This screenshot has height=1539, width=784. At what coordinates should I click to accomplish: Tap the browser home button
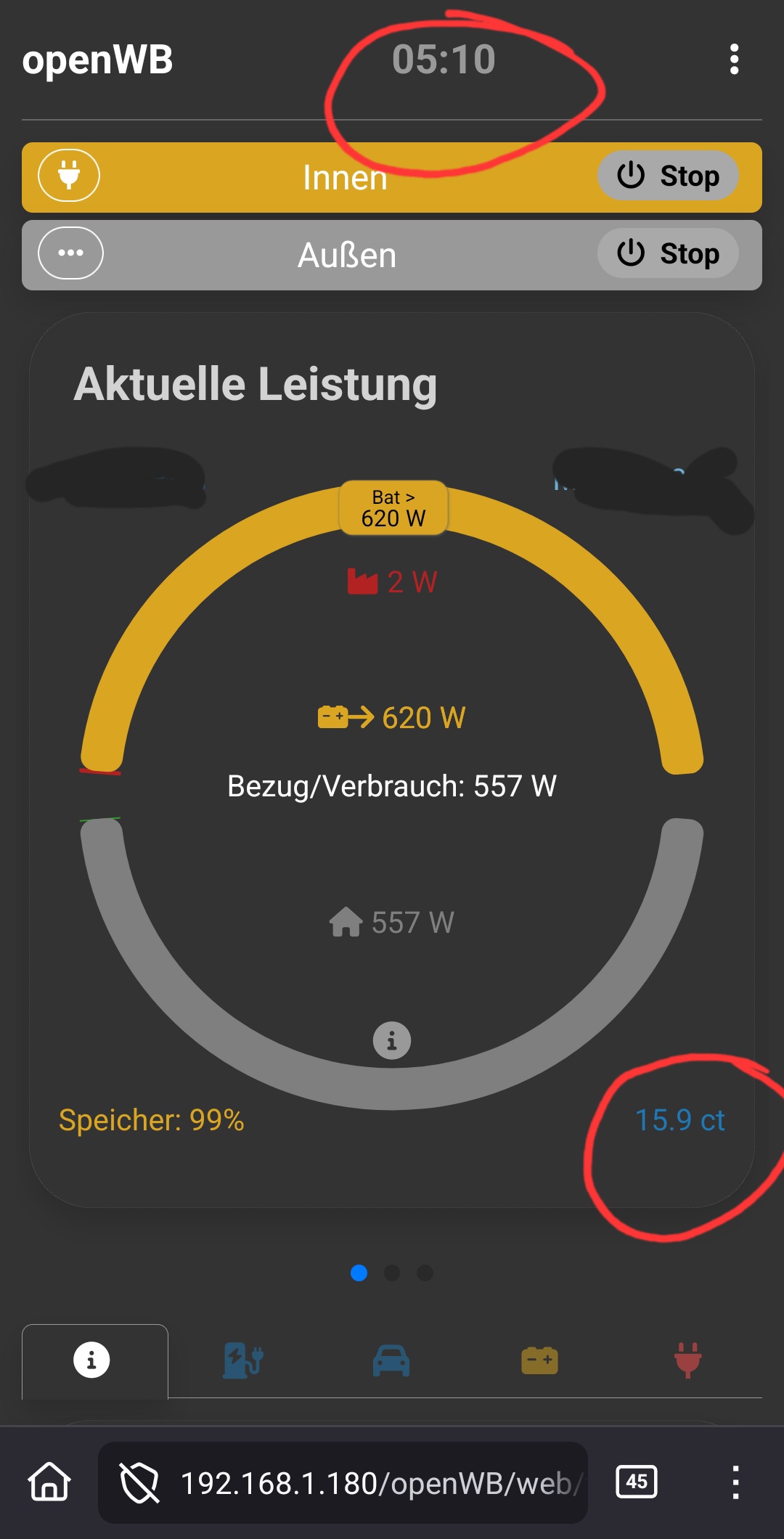pyautogui.click(x=49, y=1482)
